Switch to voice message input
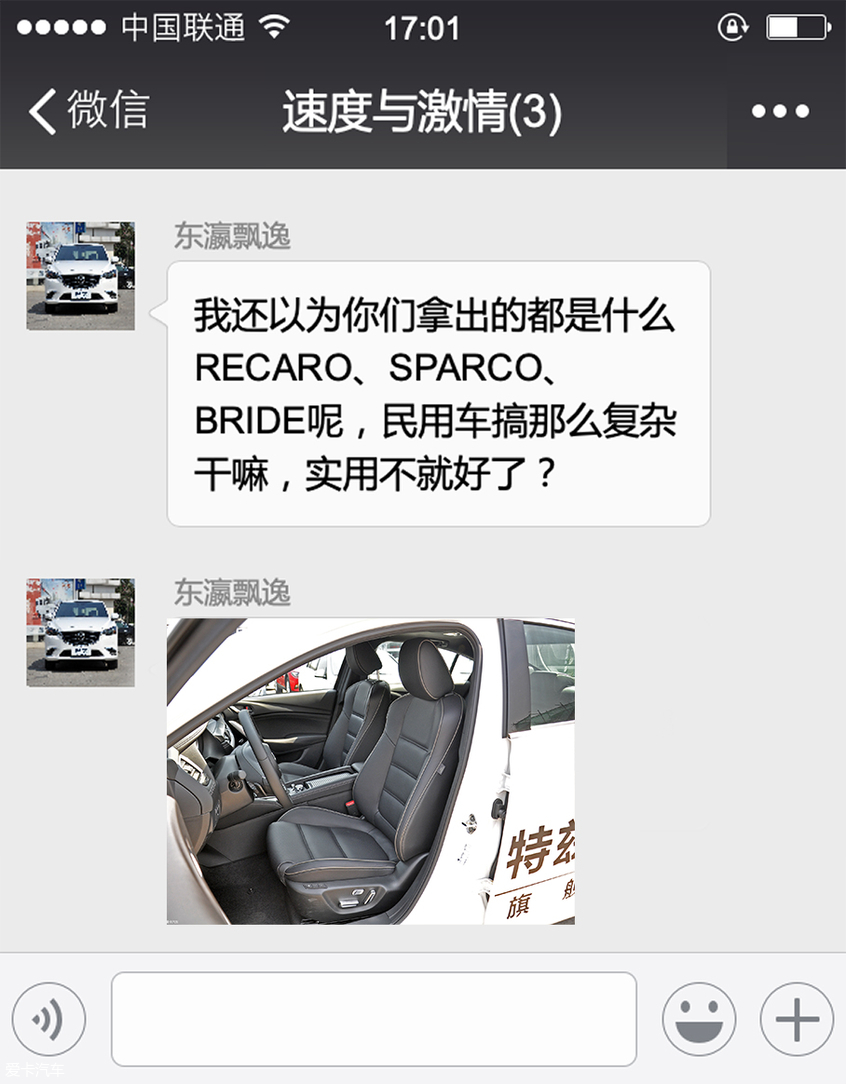The width and height of the screenshot is (846, 1084). [48, 1019]
